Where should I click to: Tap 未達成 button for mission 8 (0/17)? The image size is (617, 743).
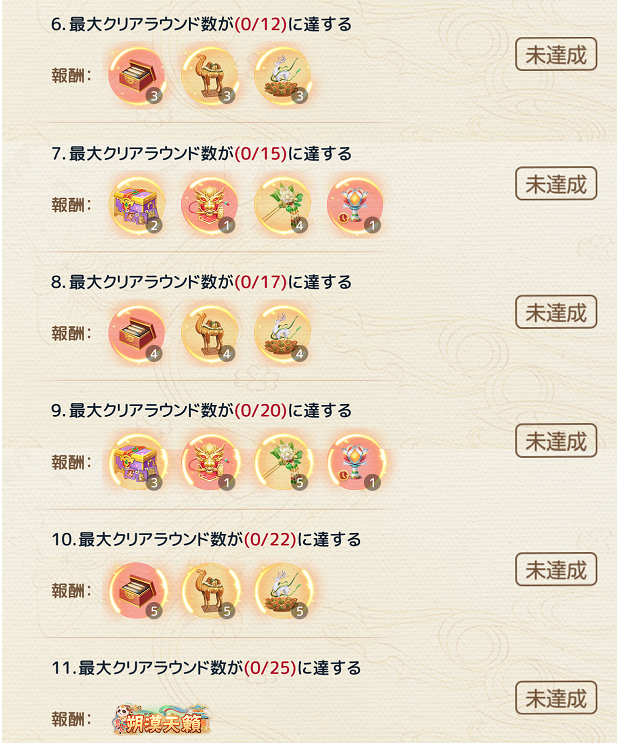coord(556,312)
